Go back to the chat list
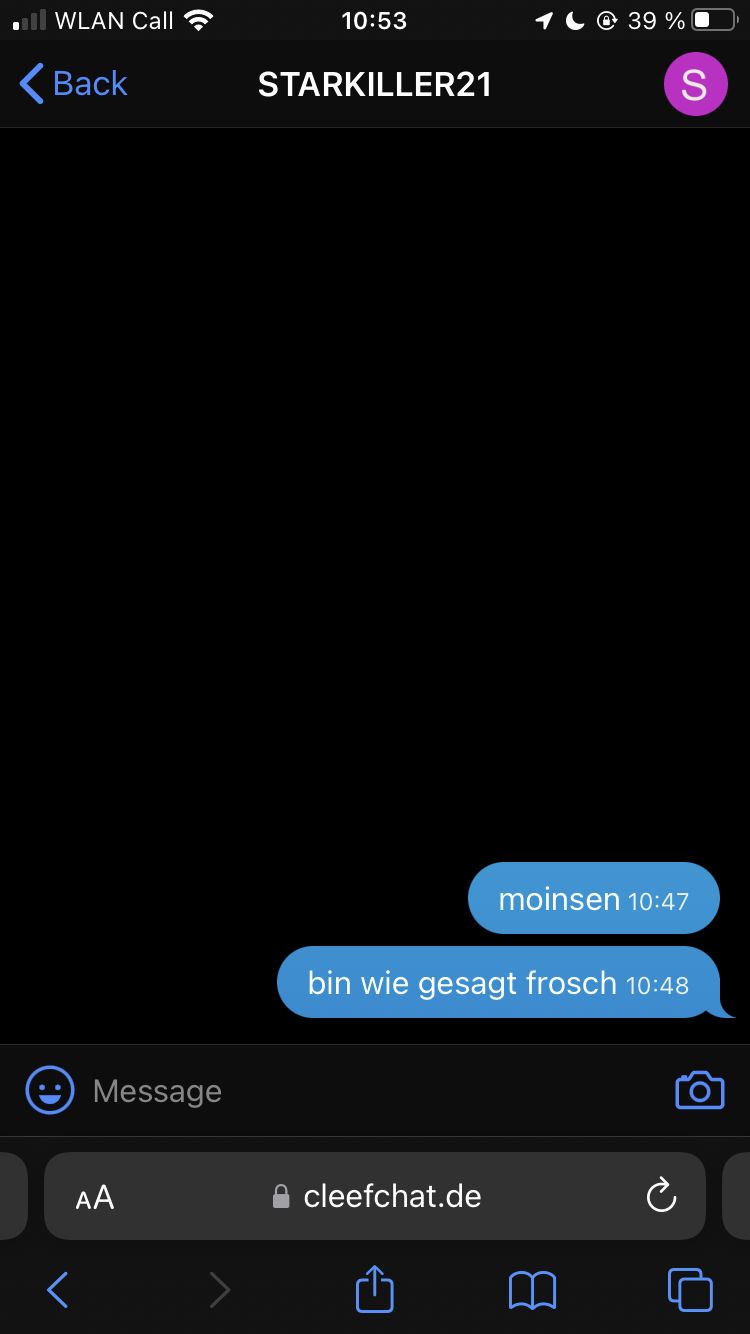 (73, 84)
